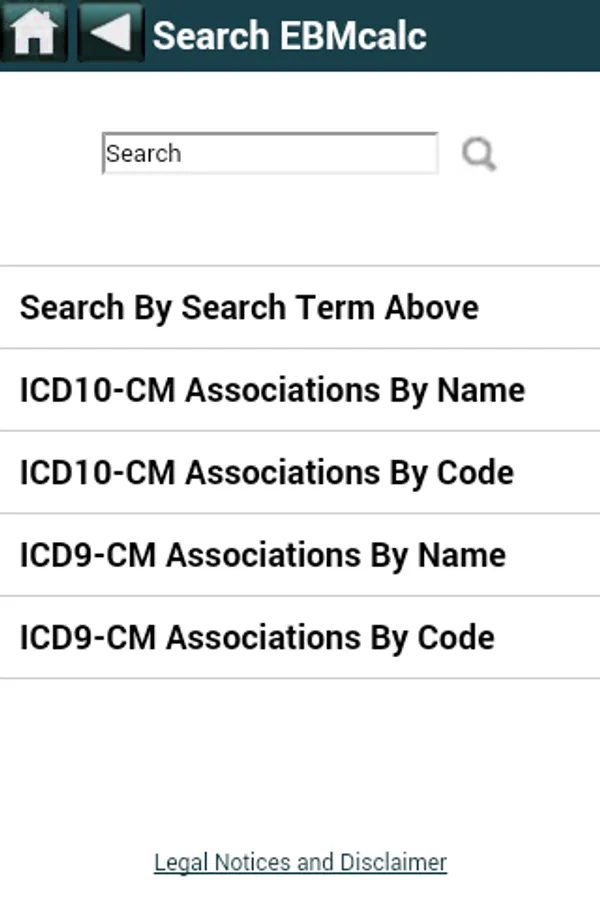Screen dimensions: 600x900
Task: Tap the magnifying glass search icon
Action: pos(478,154)
